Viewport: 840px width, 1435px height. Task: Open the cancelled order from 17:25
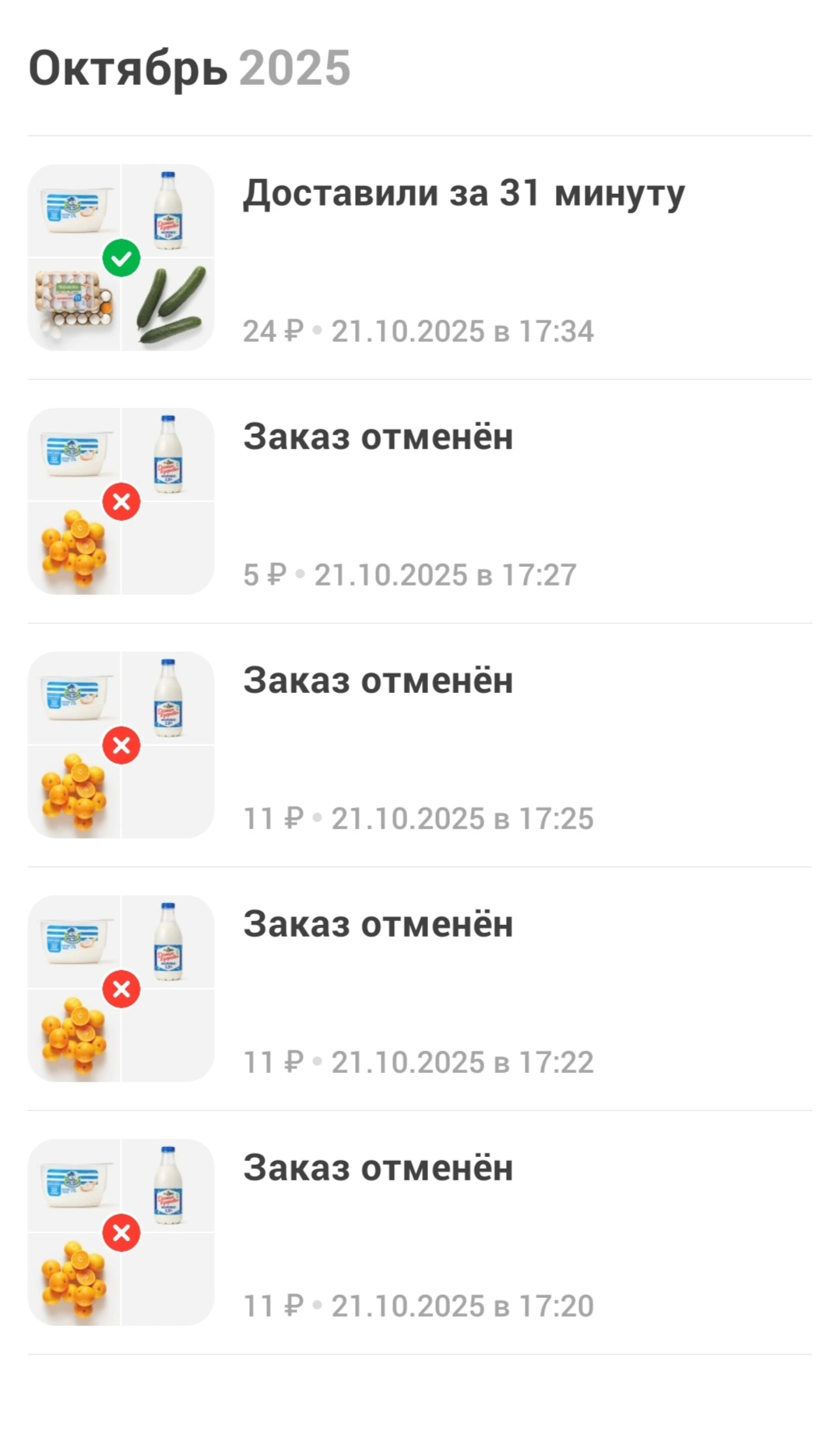click(420, 745)
